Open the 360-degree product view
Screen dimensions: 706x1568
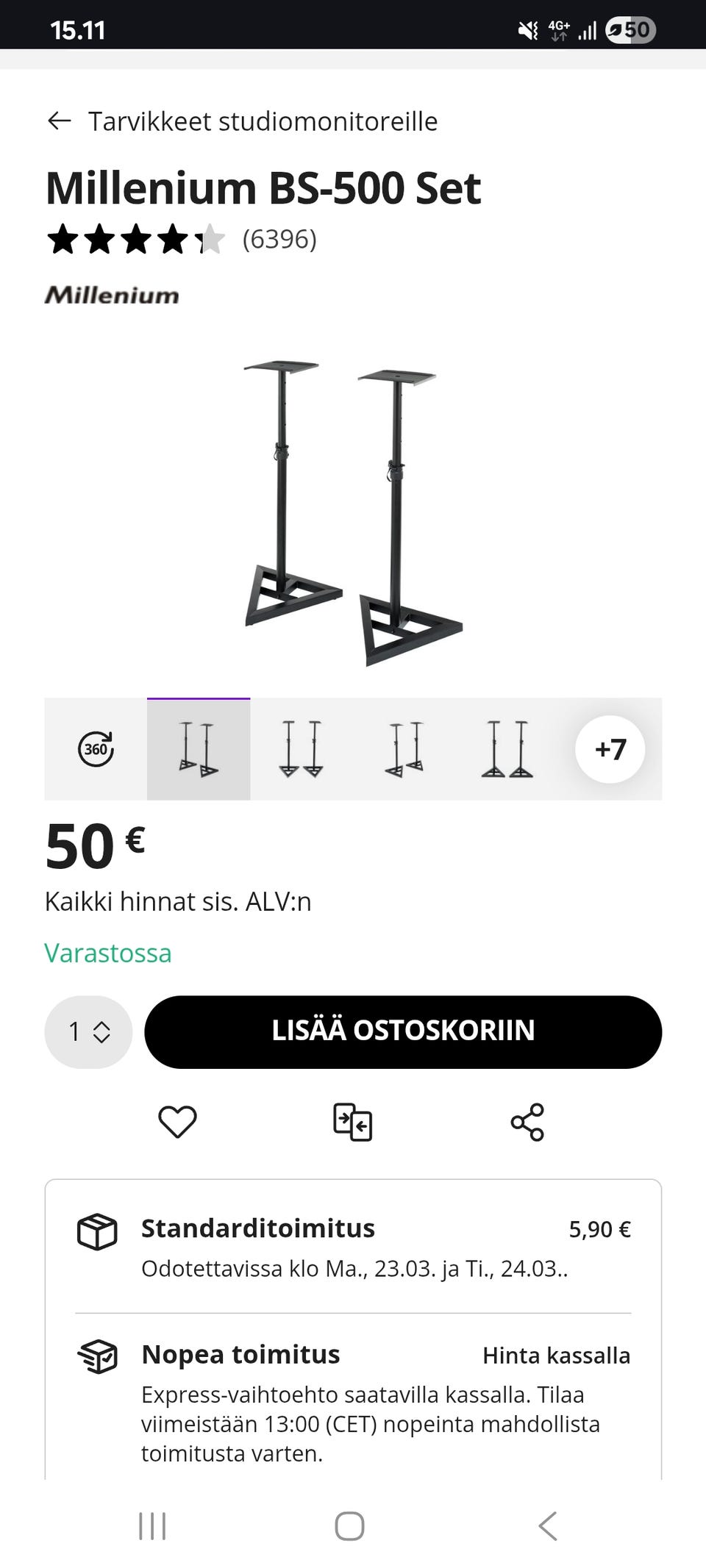click(96, 748)
